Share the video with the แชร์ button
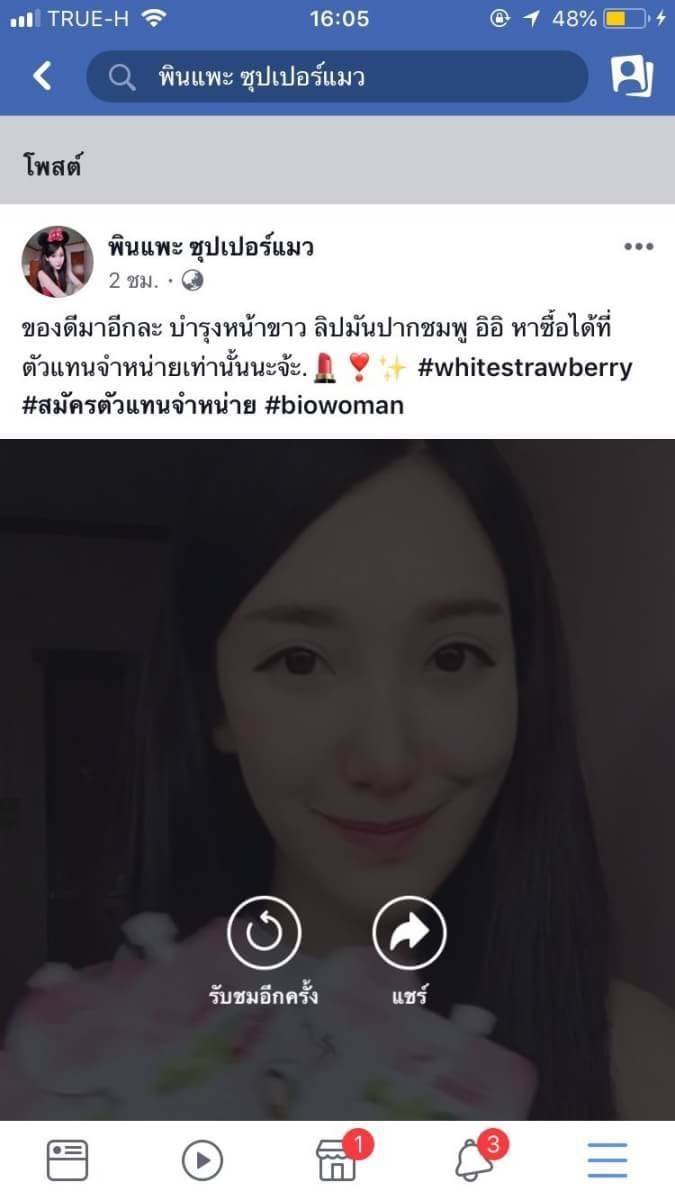The image size is (675, 1200). [x=409, y=950]
